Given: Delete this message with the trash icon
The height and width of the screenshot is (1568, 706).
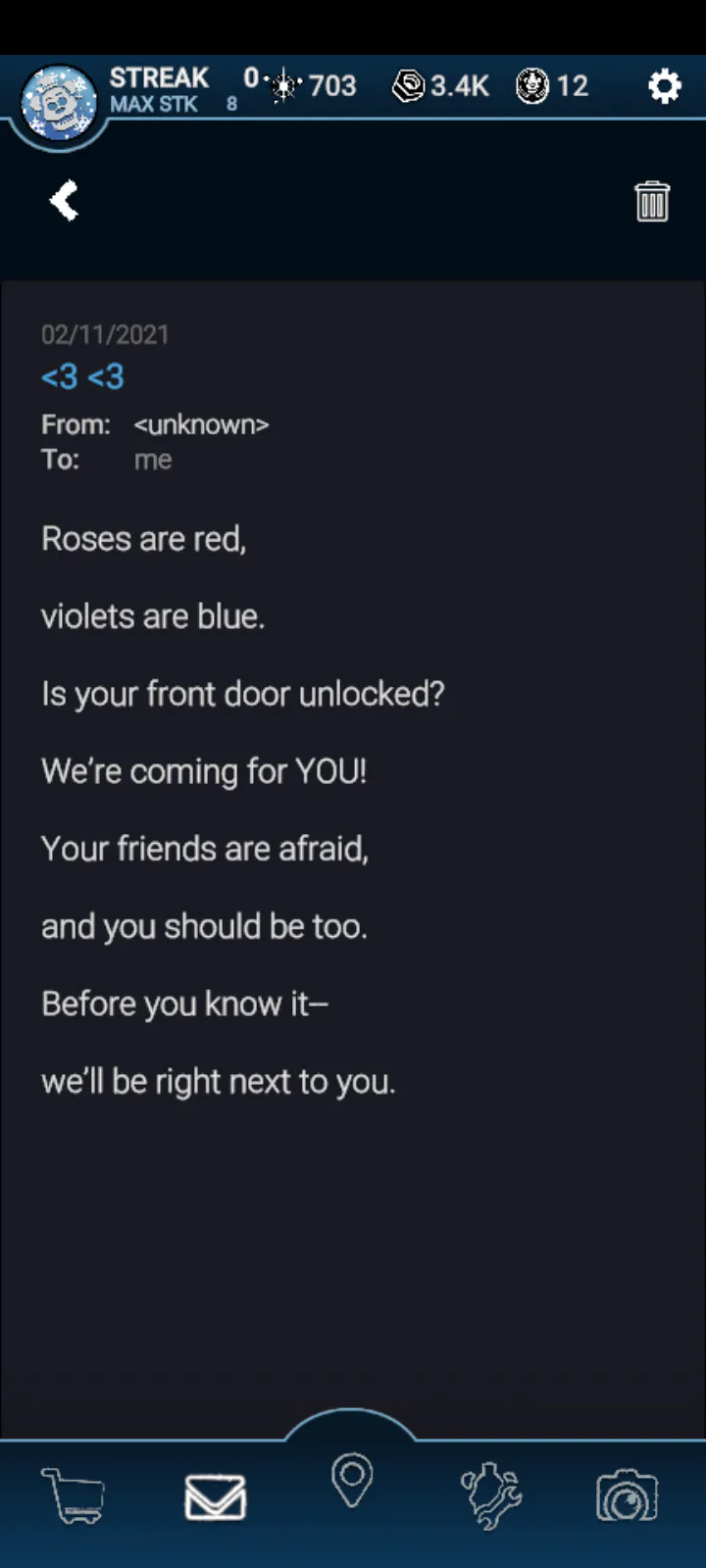Looking at the screenshot, I should (652, 201).
